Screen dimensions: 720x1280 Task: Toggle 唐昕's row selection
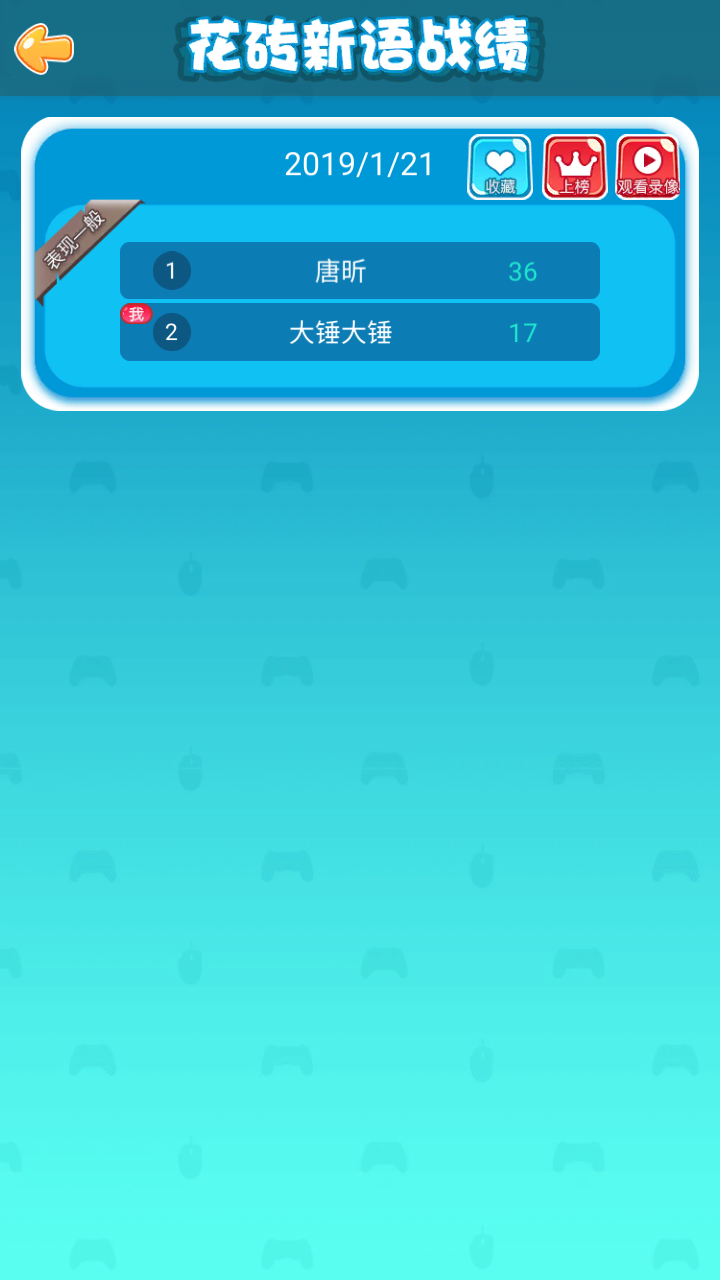coord(359,270)
